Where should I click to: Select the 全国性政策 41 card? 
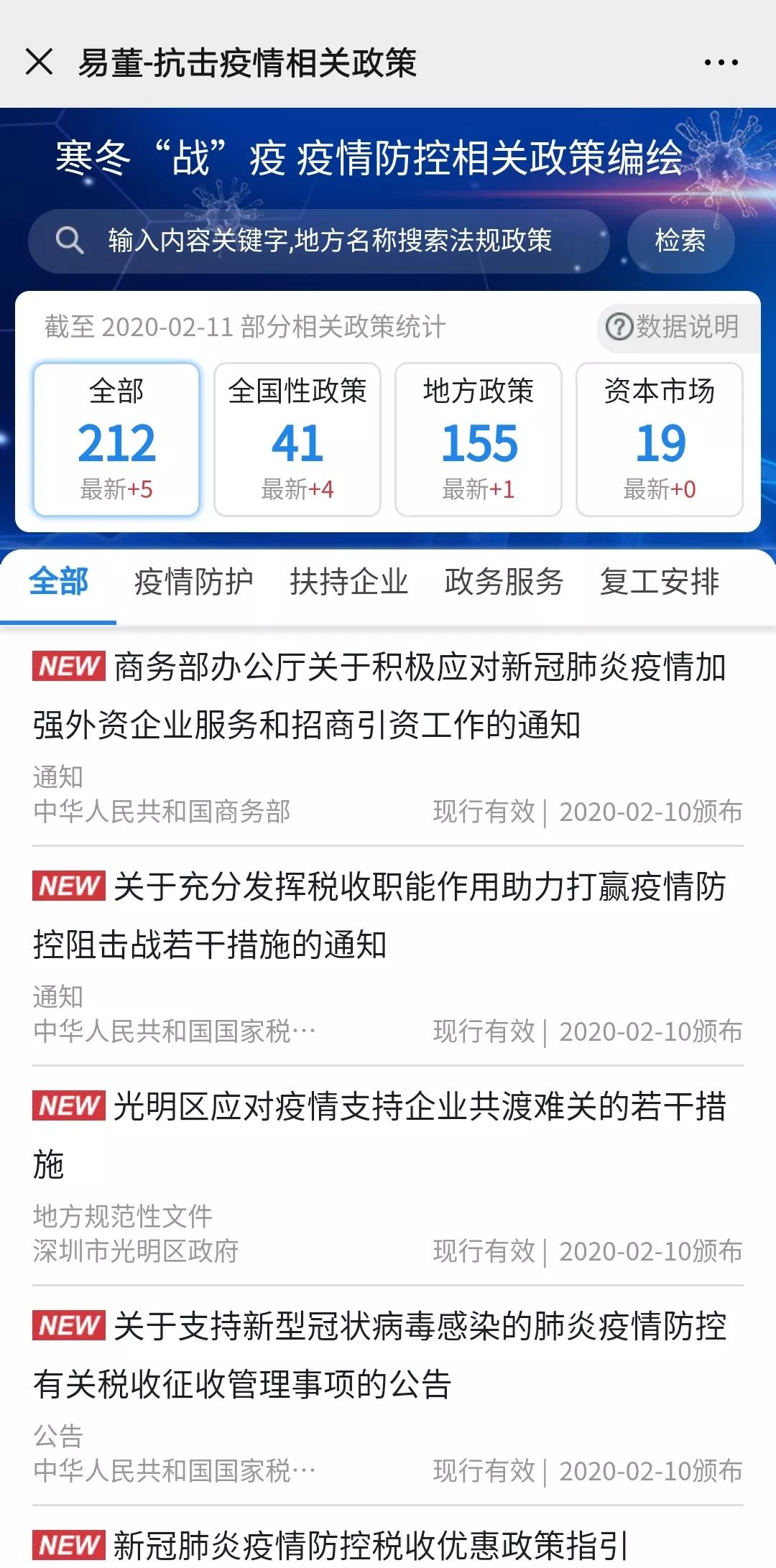coord(297,440)
